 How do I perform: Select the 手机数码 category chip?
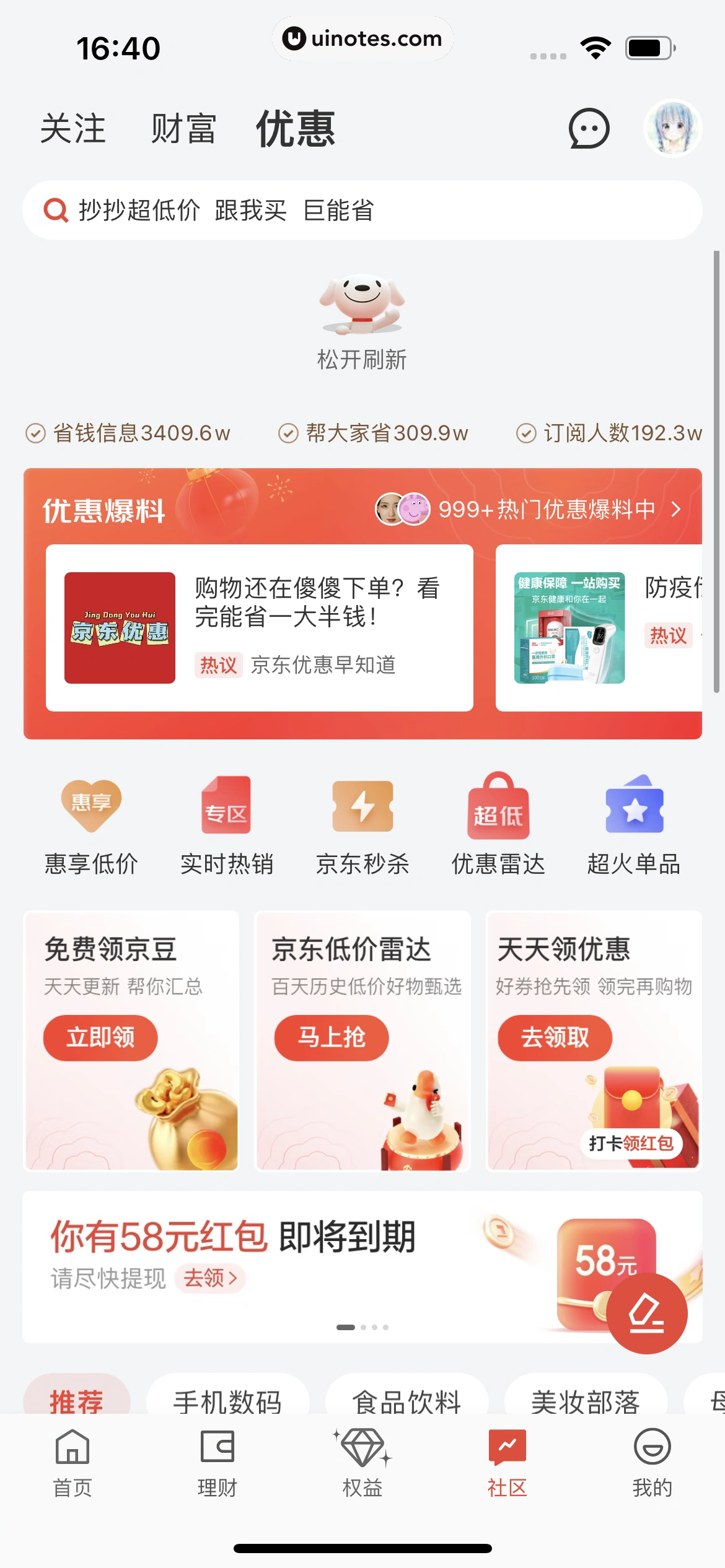[227, 1401]
